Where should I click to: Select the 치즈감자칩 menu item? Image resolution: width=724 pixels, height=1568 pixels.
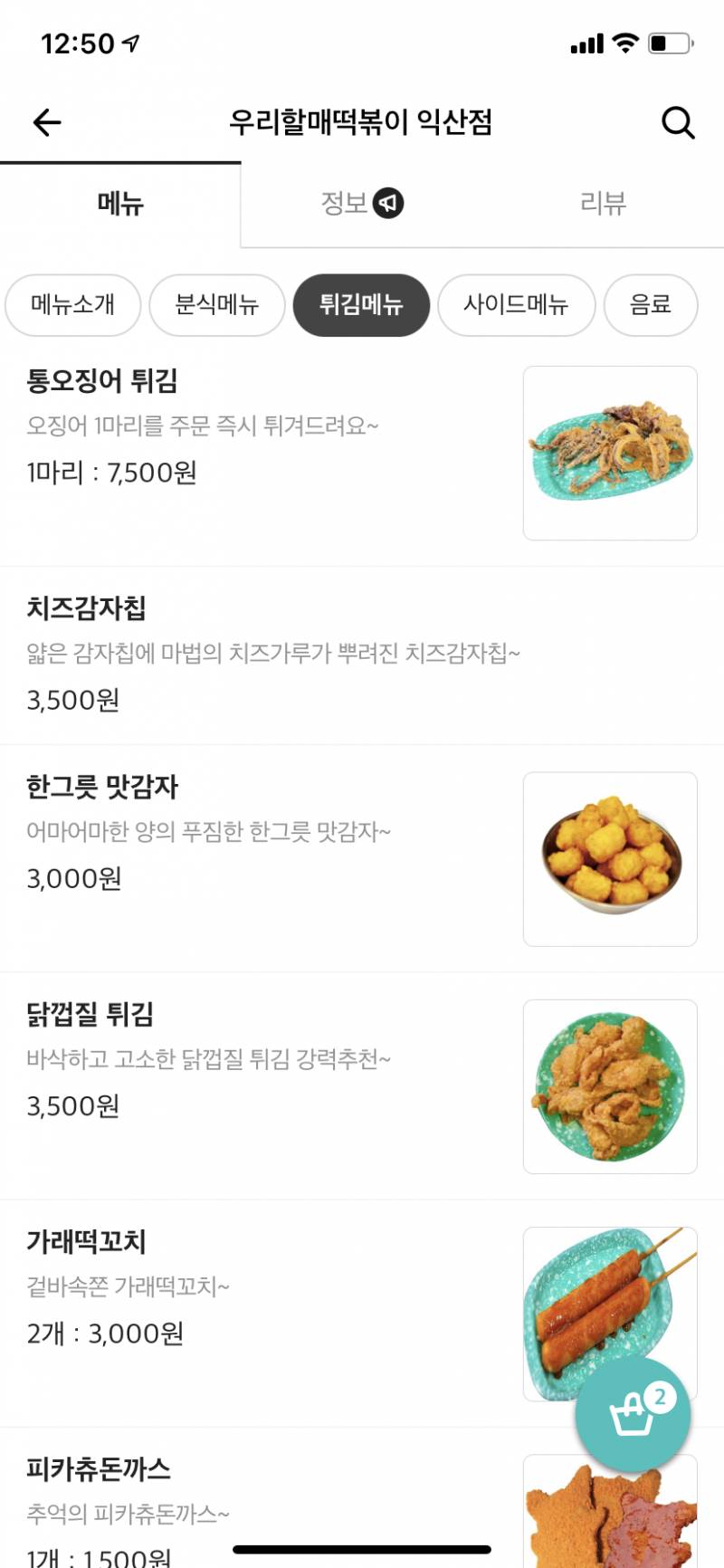tap(271, 652)
